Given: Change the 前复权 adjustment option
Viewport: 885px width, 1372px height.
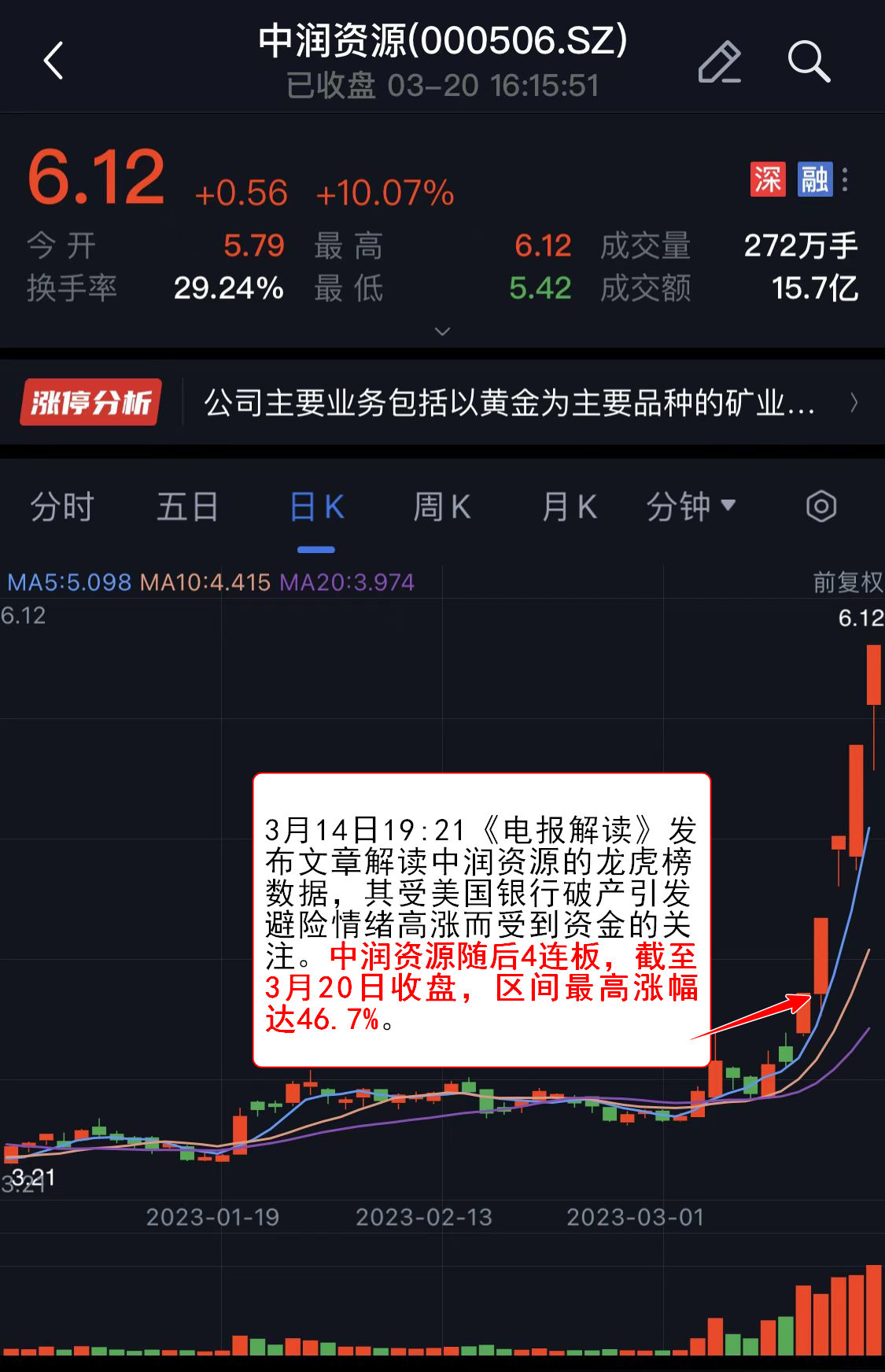Looking at the screenshot, I should coord(847,582).
